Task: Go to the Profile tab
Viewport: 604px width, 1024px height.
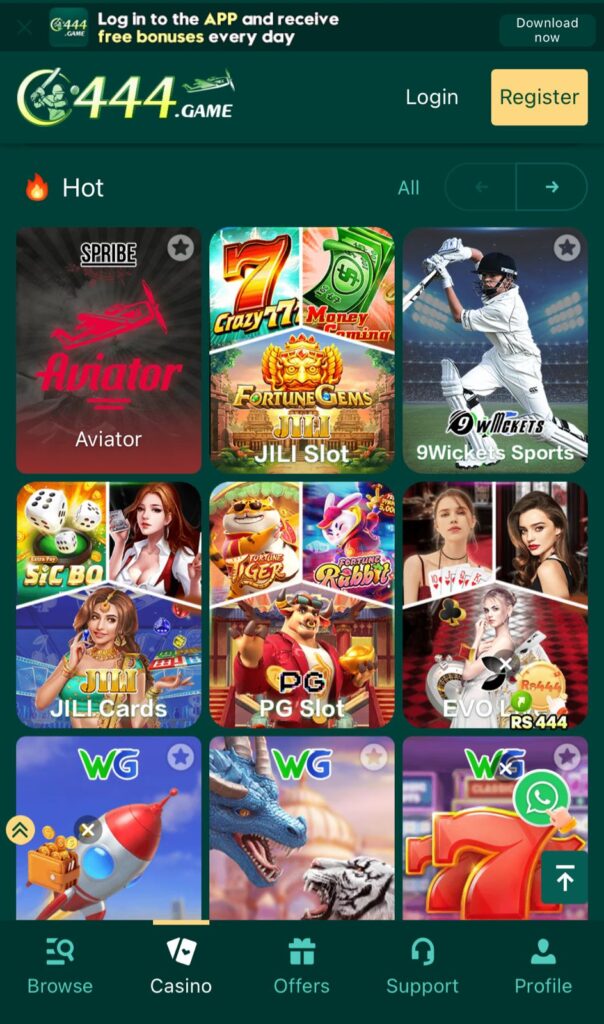Action: pos(543,967)
